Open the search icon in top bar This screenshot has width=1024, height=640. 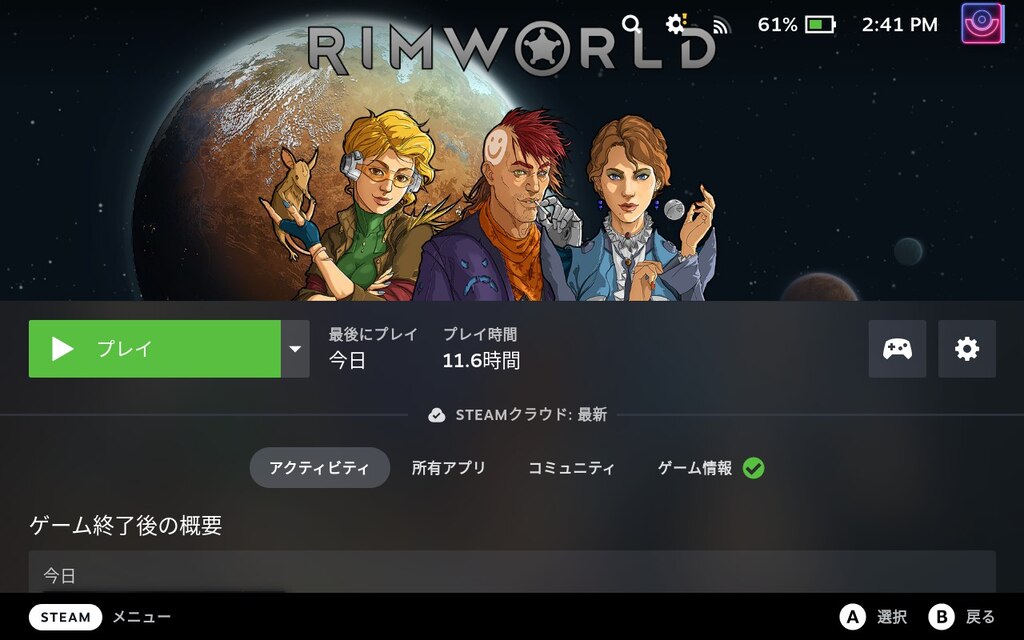[x=631, y=24]
